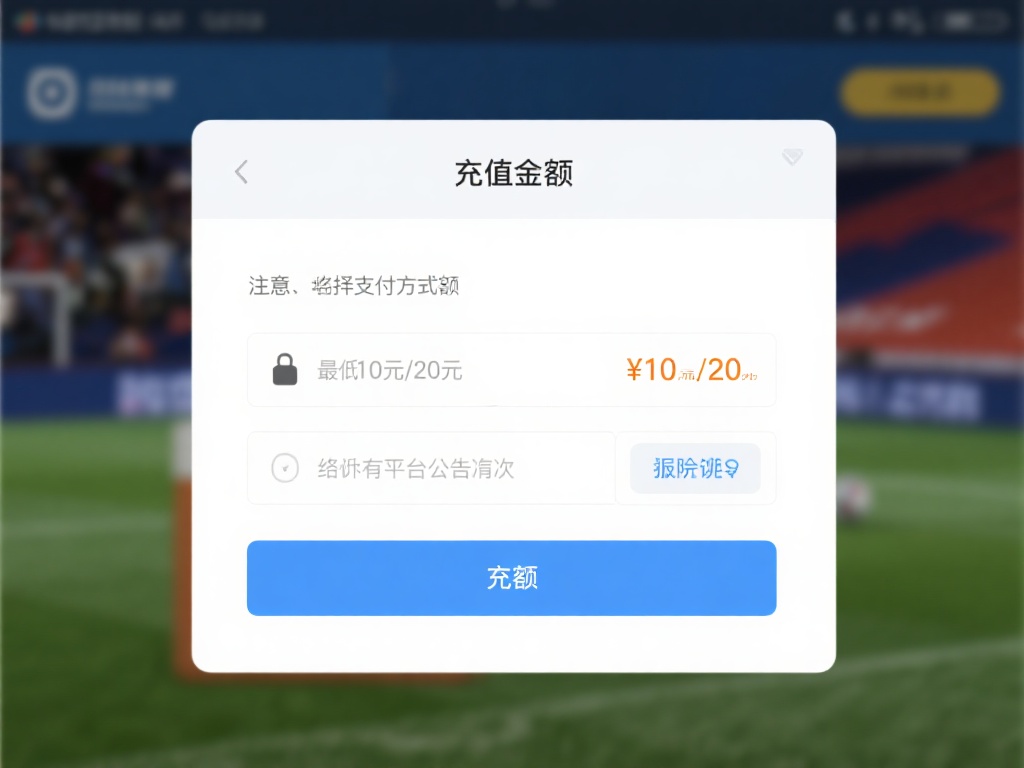
Task: Tap the diamond icon in dialog header
Action: click(792, 157)
